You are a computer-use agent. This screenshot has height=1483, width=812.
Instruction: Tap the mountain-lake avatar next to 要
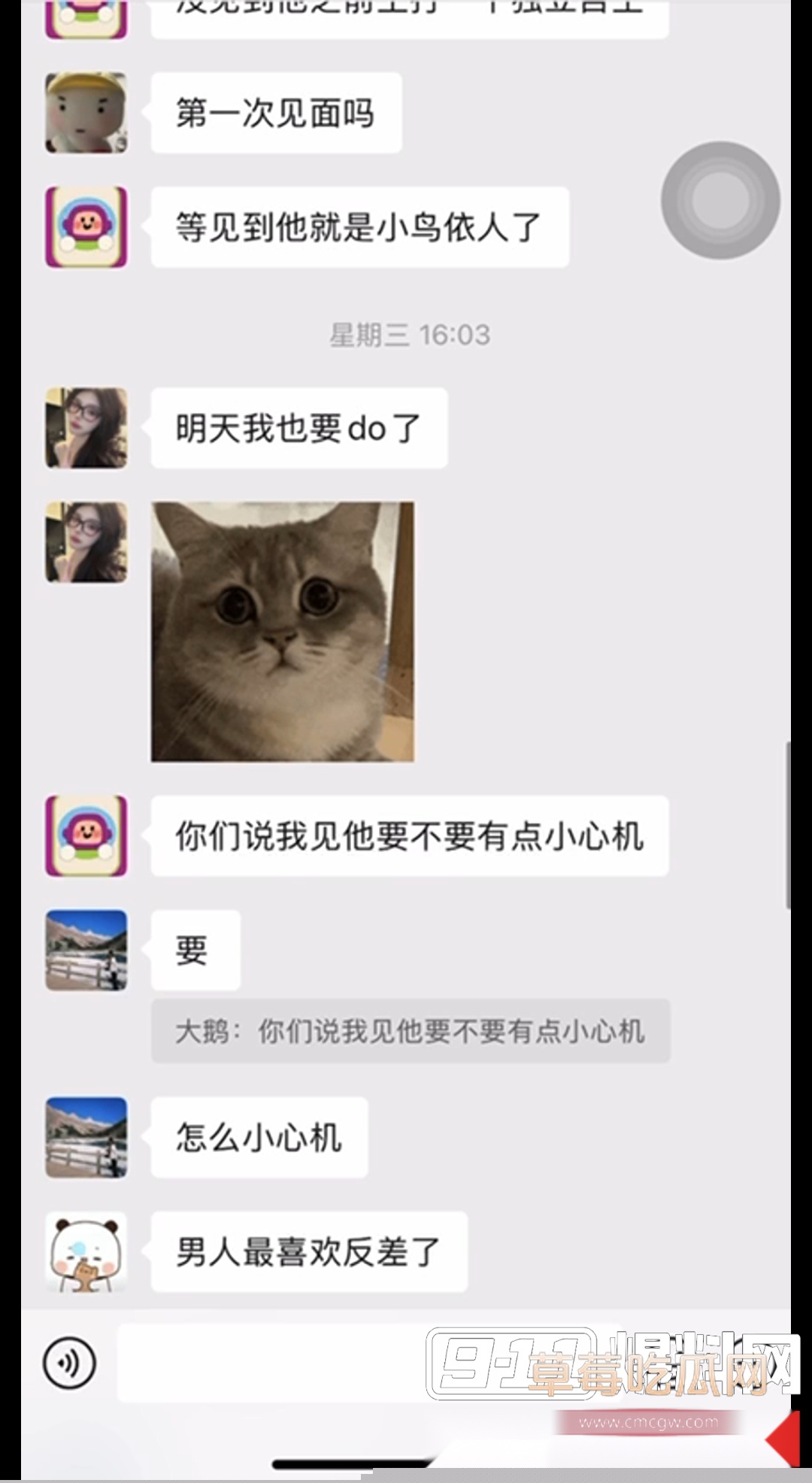[86, 950]
